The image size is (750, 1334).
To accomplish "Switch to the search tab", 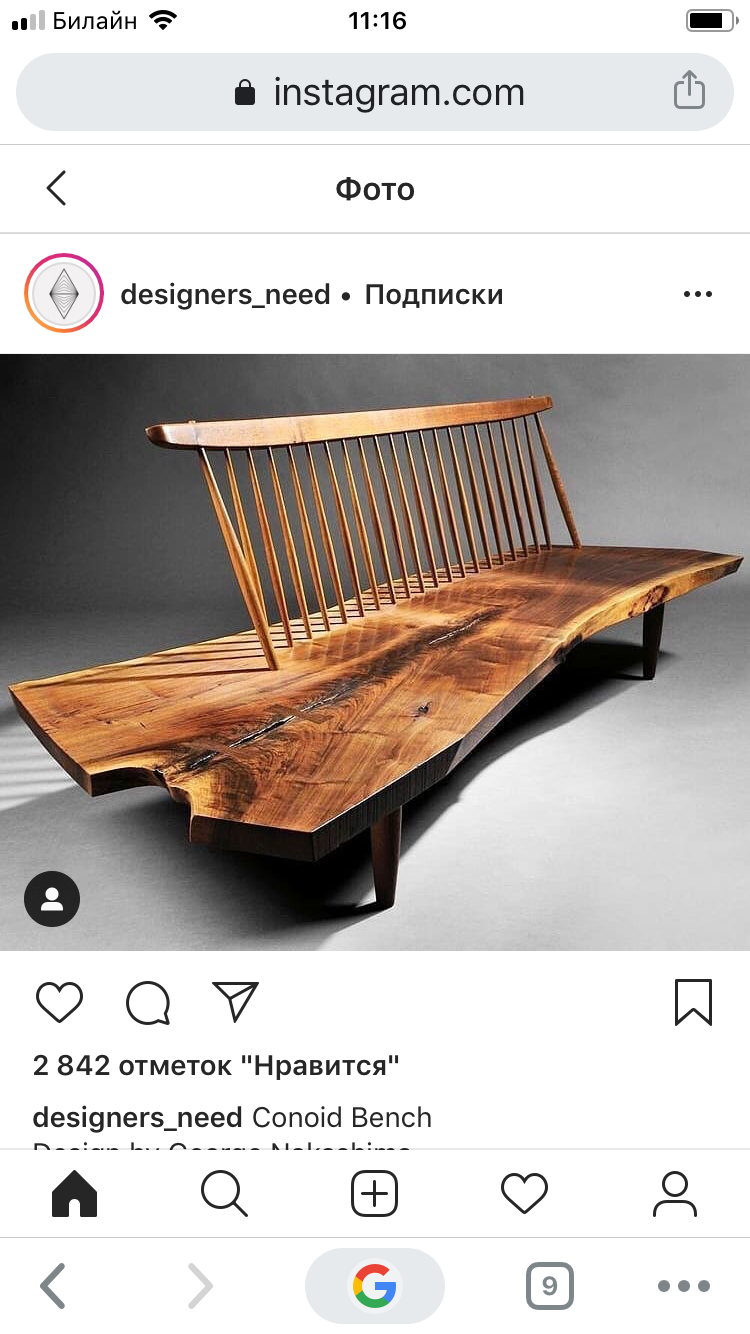I will (224, 1193).
